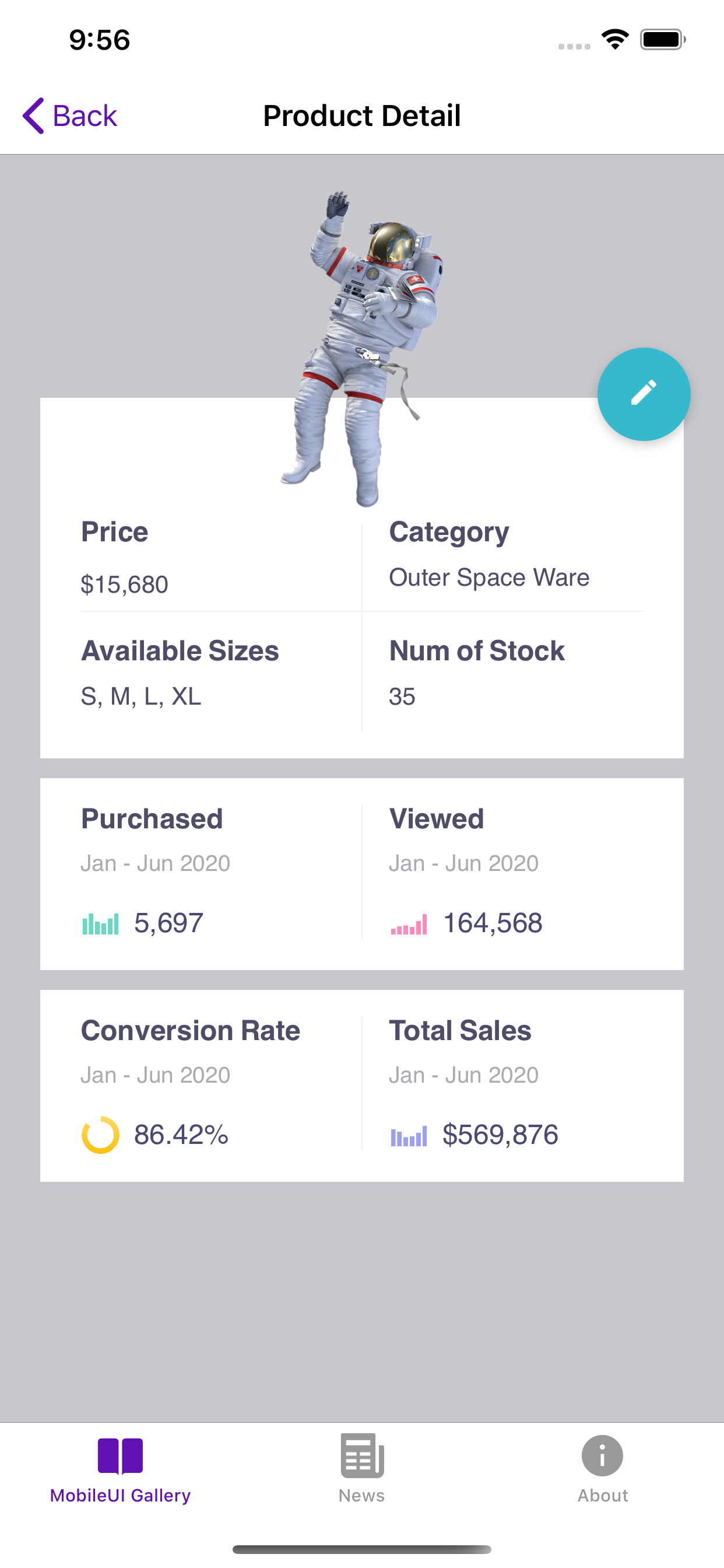The width and height of the screenshot is (724, 1568).
Task: Tap the Outer Space Ware category text
Action: pyautogui.click(x=488, y=577)
